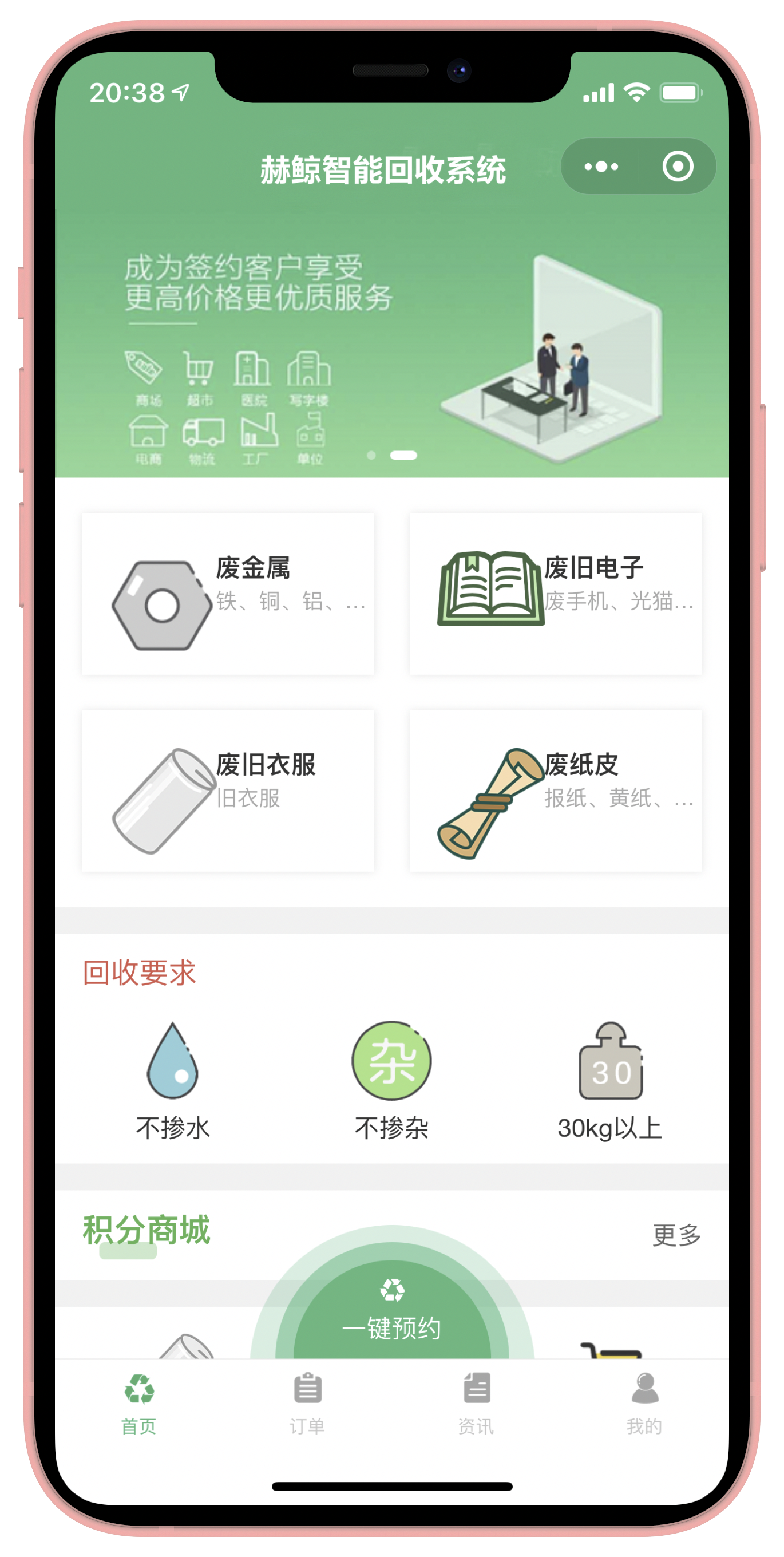
Task: Open the 废金属 recycling category
Action: tap(228, 594)
